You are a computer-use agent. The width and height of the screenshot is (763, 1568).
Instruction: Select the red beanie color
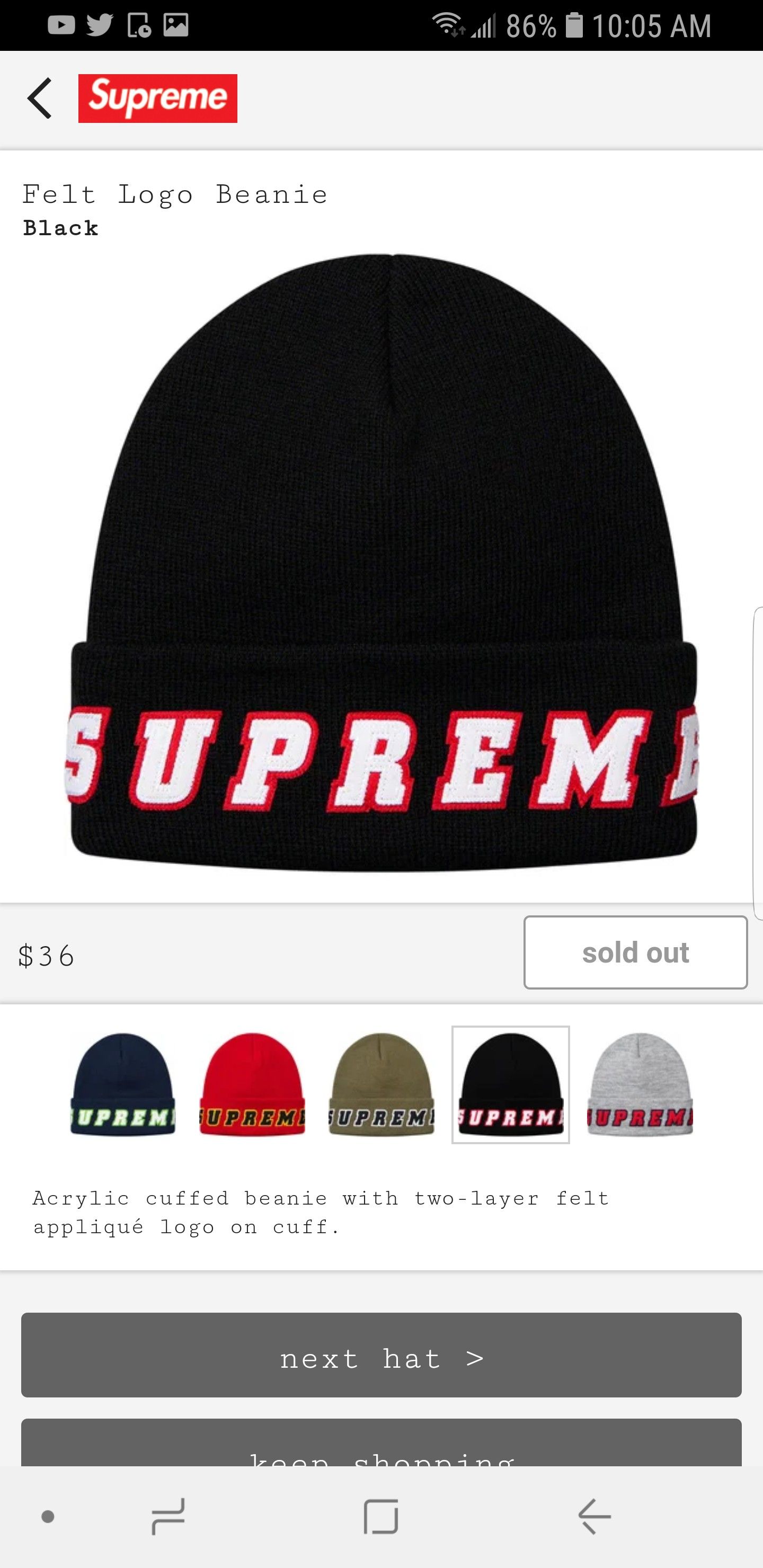click(252, 1084)
